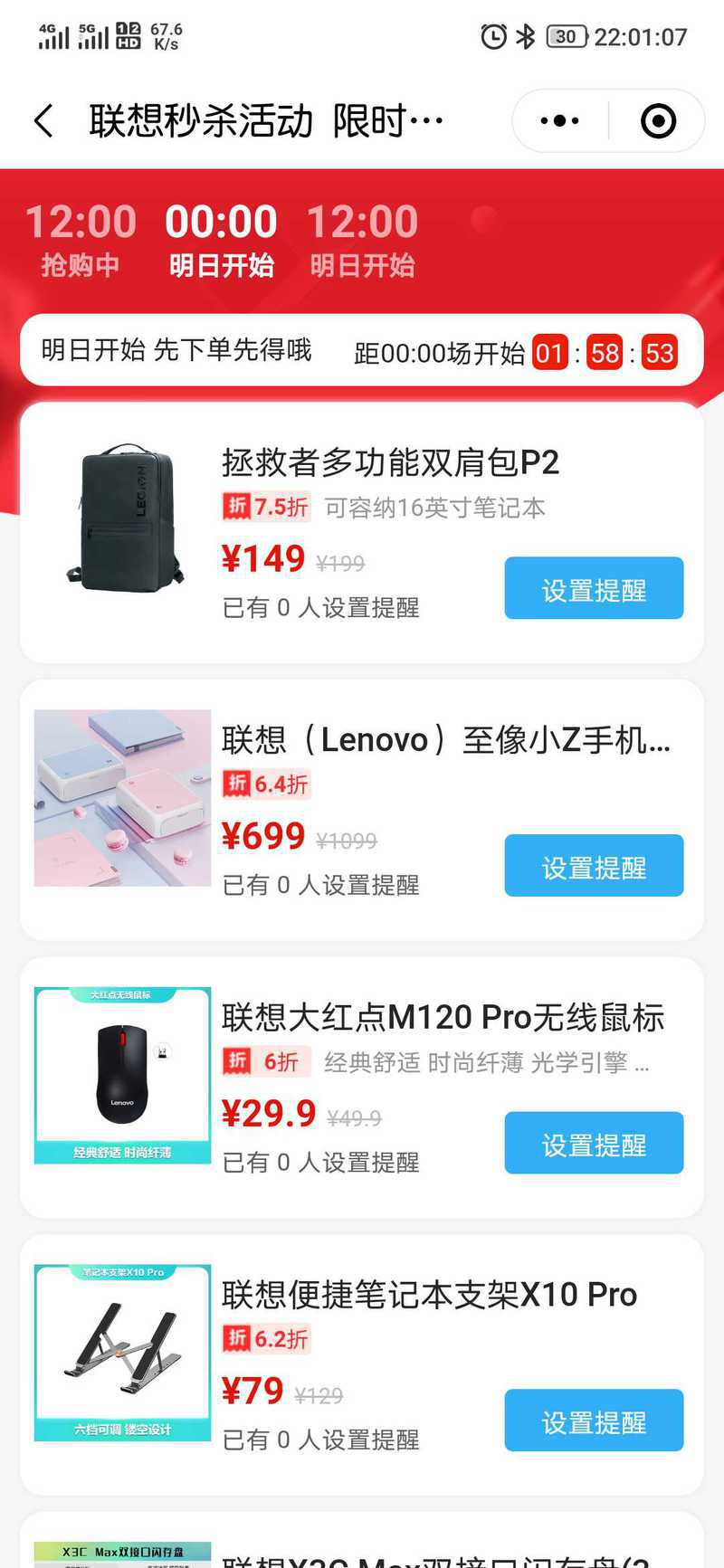Set reminder for 拯救者多功能双肩包P2
The width and height of the screenshot is (724, 1568).
594,588
